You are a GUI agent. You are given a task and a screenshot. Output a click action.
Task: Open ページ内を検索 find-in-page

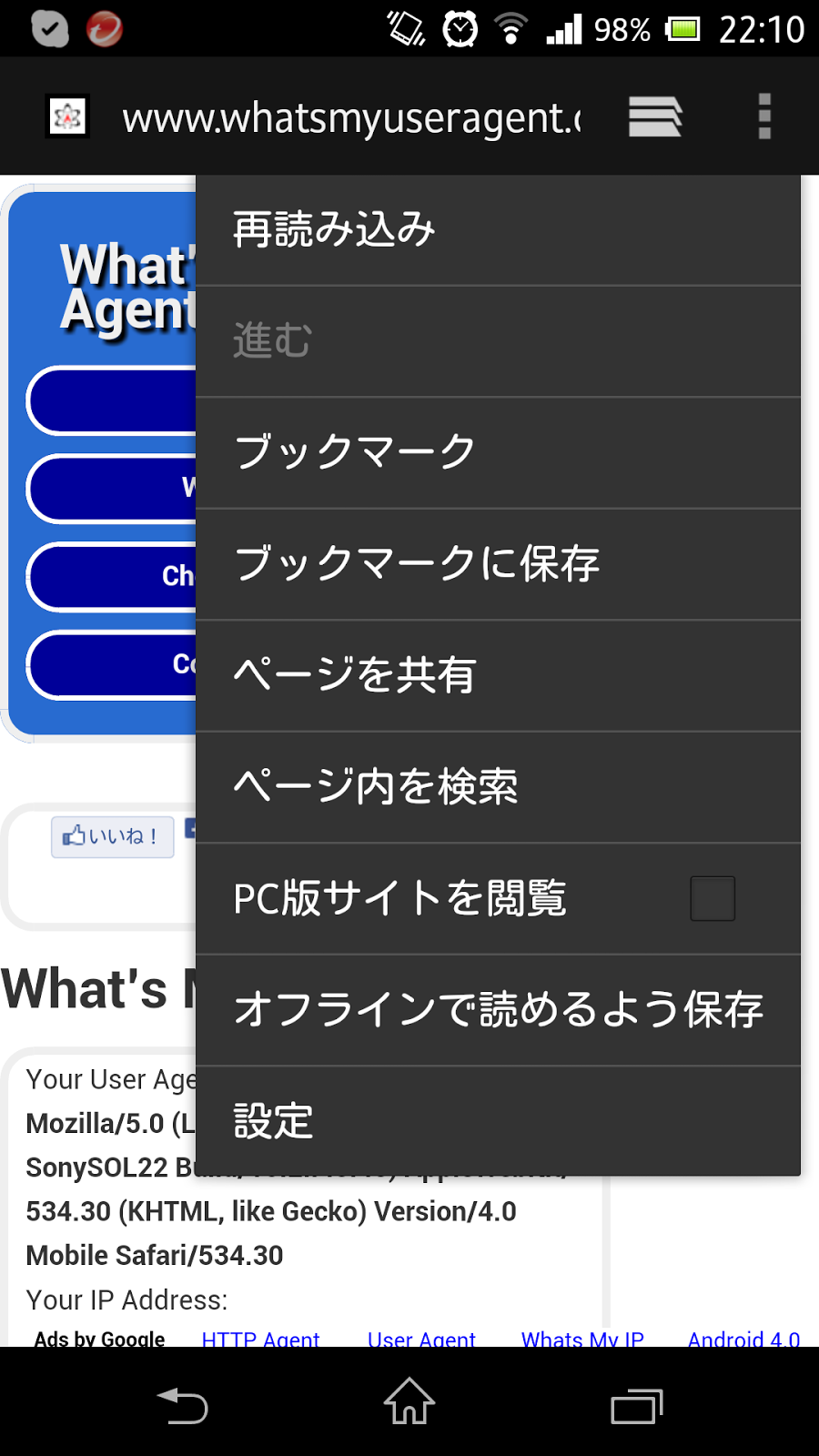[497, 786]
